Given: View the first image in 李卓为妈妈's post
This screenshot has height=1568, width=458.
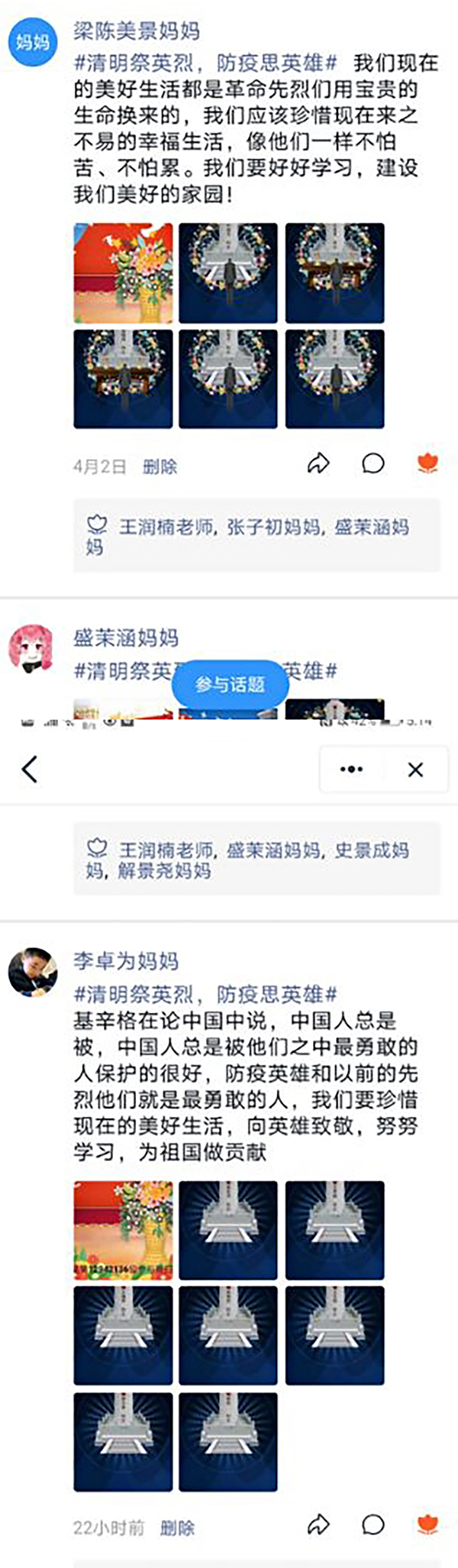Looking at the screenshot, I should point(123,1230).
